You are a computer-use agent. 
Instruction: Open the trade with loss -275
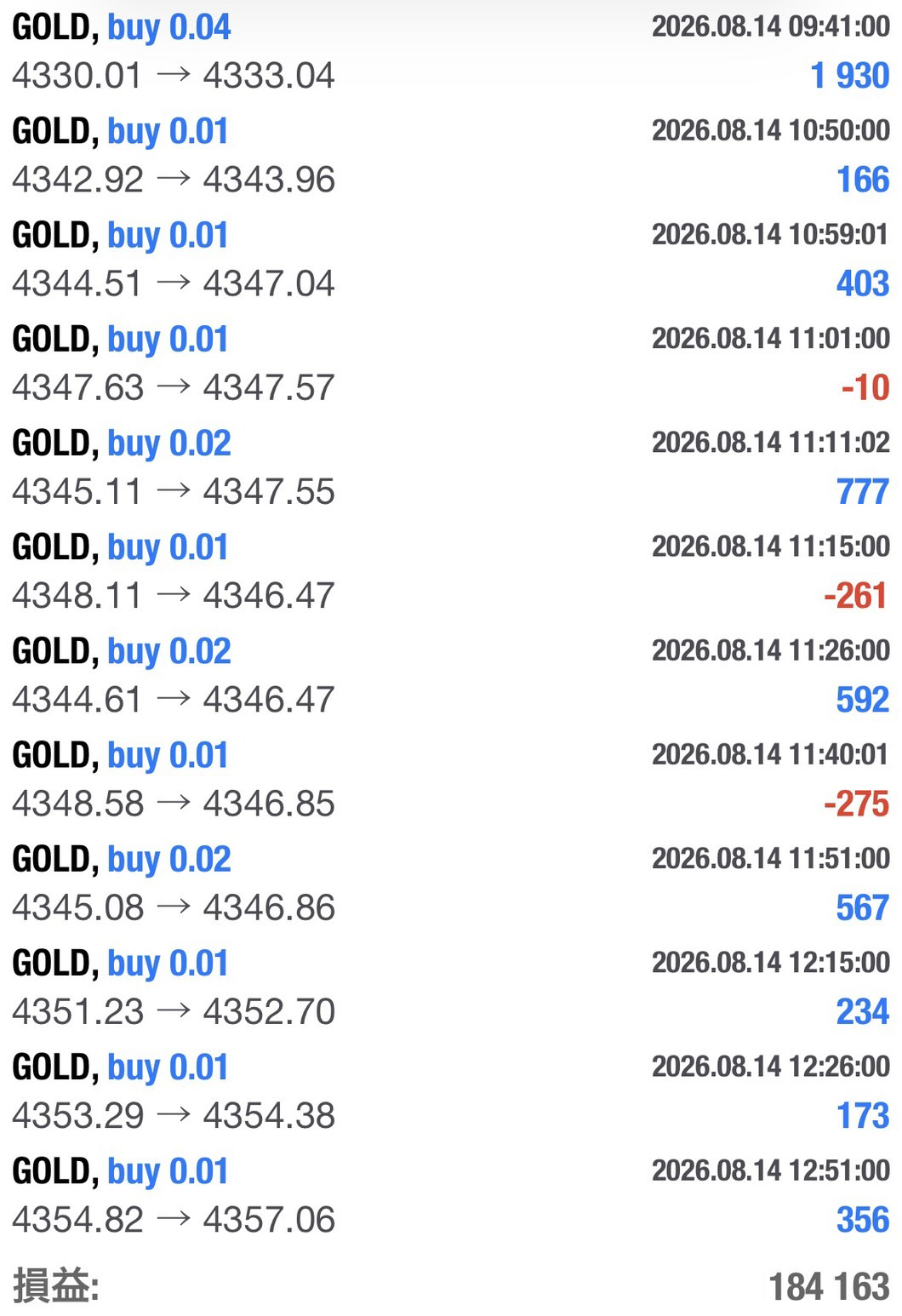coord(451,778)
